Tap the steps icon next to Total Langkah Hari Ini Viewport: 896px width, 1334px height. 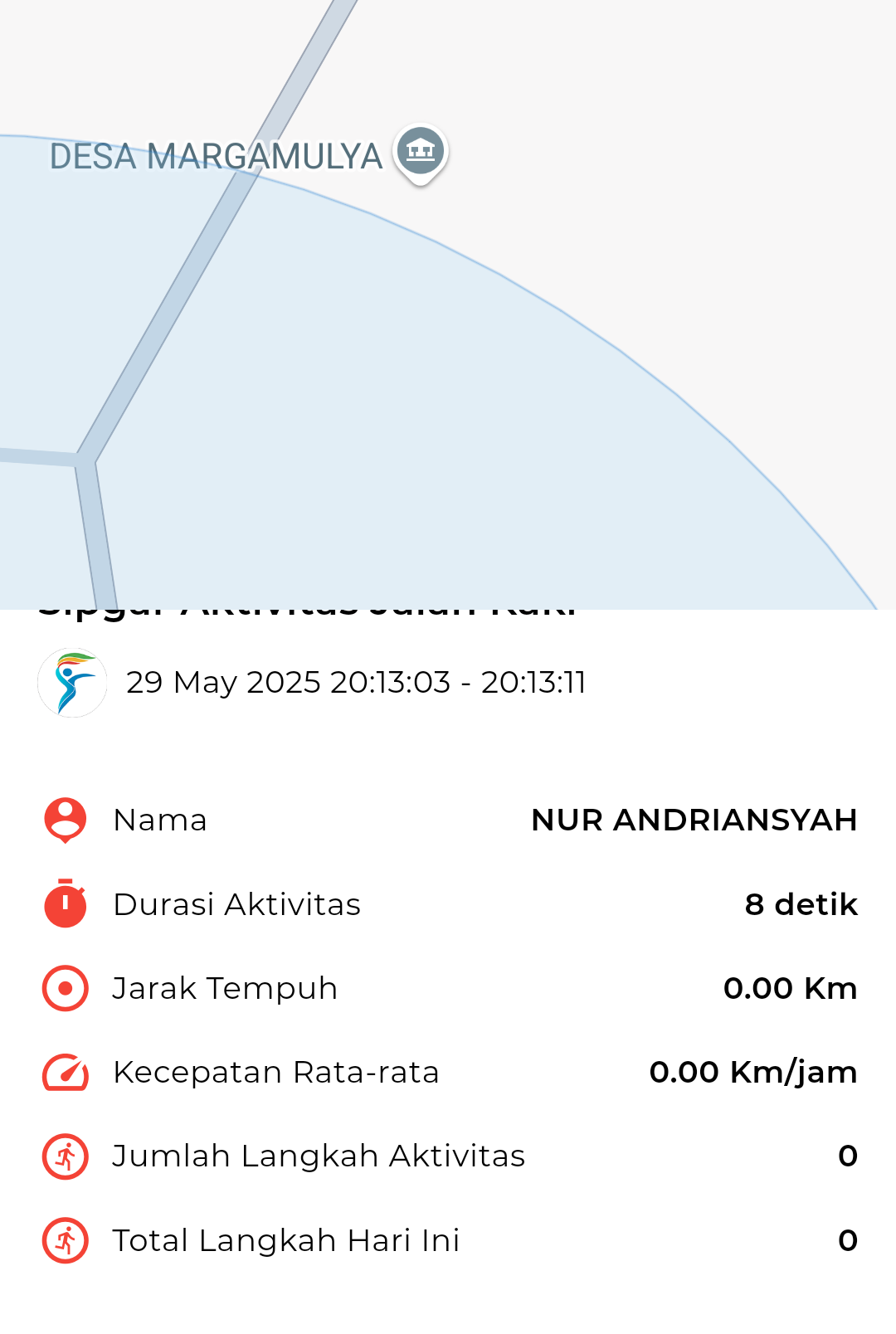coord(64,1239)
